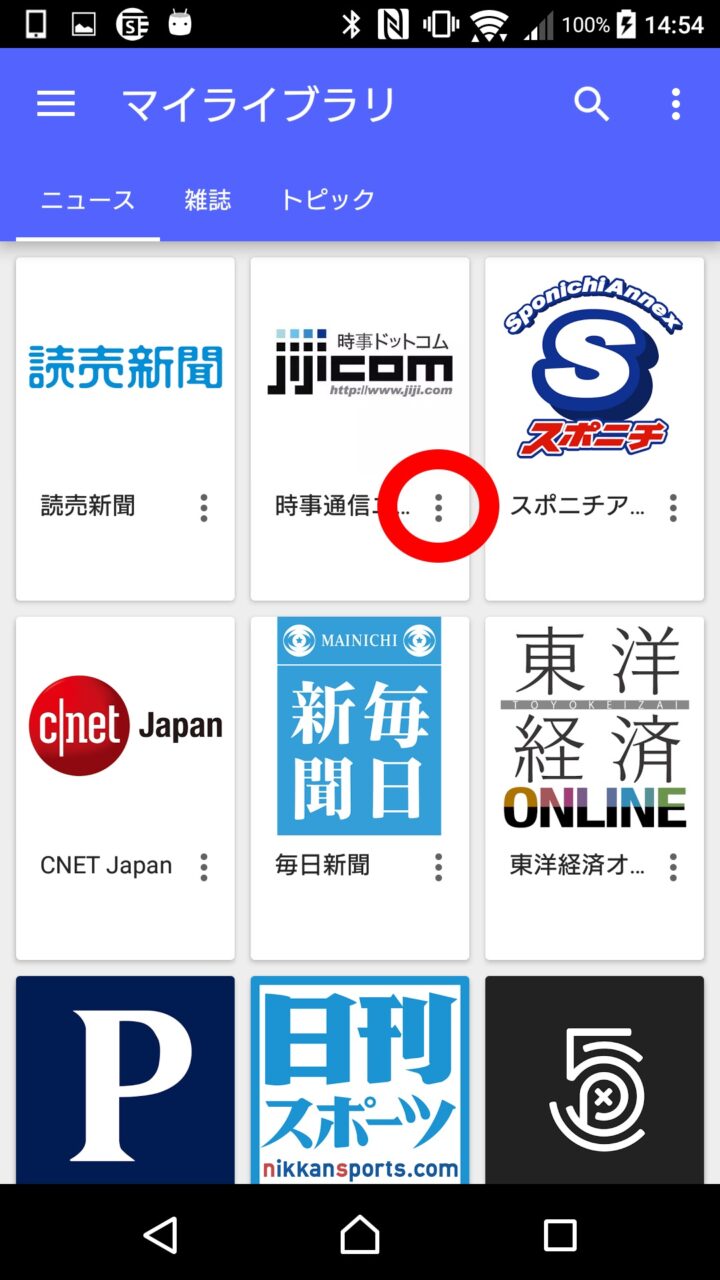Show more options for 読売新聞
Image resolution: width=720 pixels, height=1280 pixels.
tap(204, 508)
